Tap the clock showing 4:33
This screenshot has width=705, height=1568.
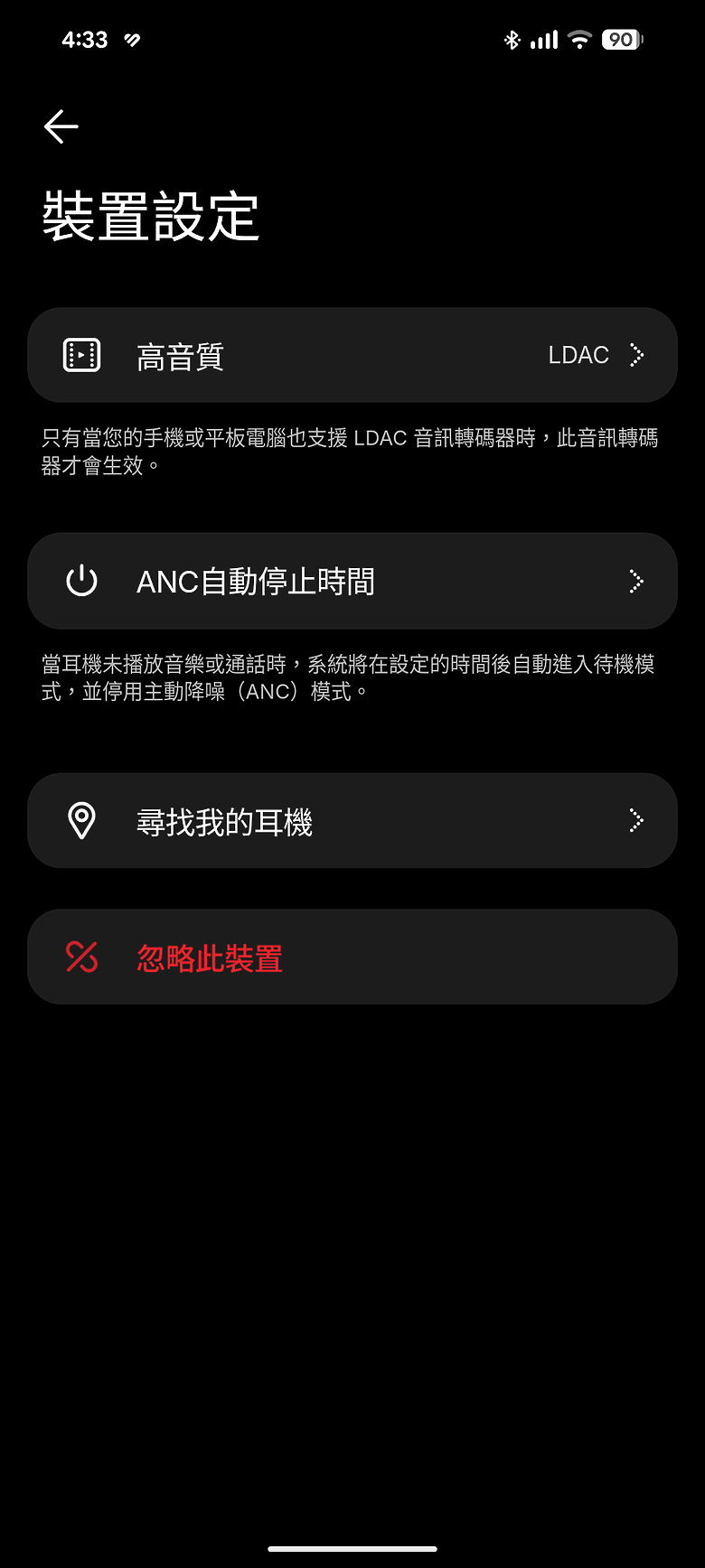click(88, 39)
